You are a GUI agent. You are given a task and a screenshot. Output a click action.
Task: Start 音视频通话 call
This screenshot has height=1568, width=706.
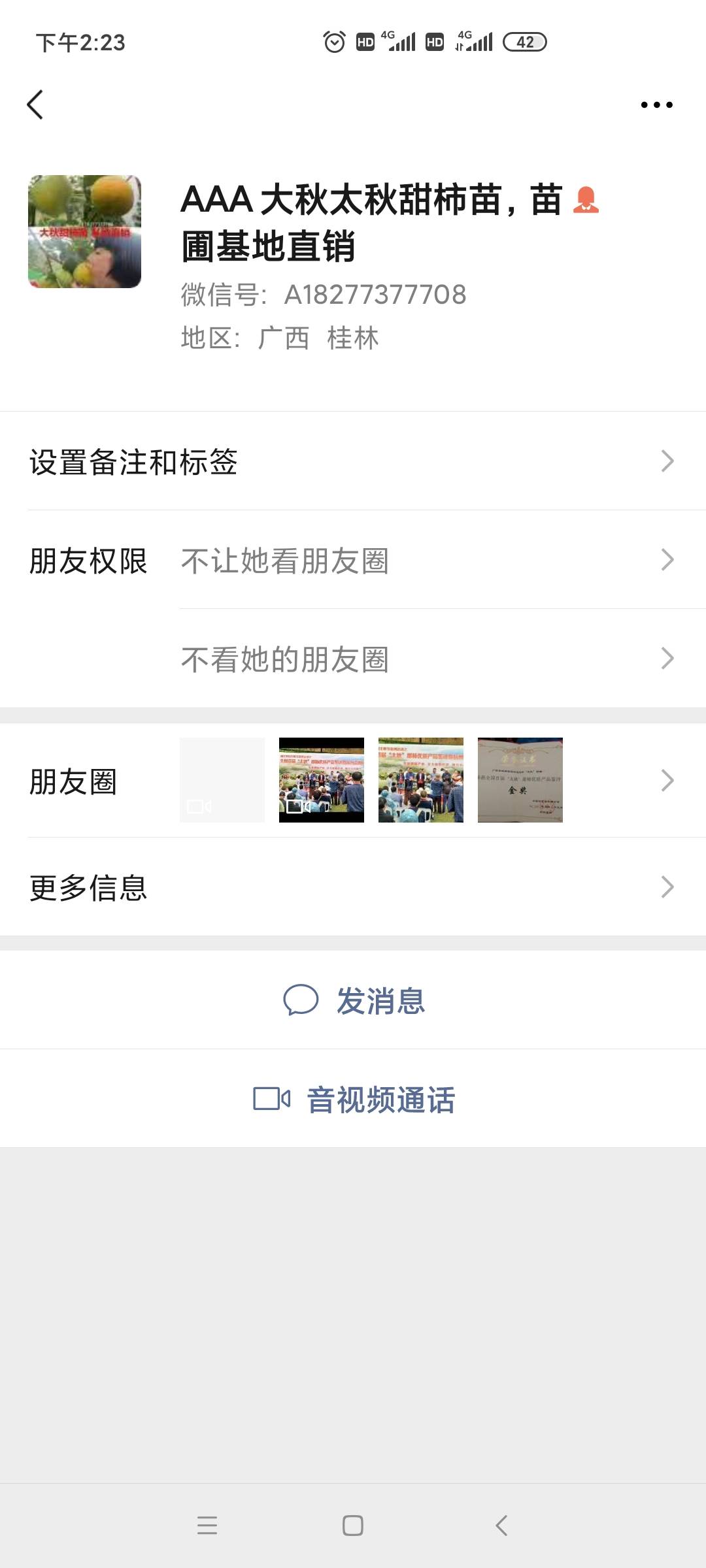point(353,1099)
